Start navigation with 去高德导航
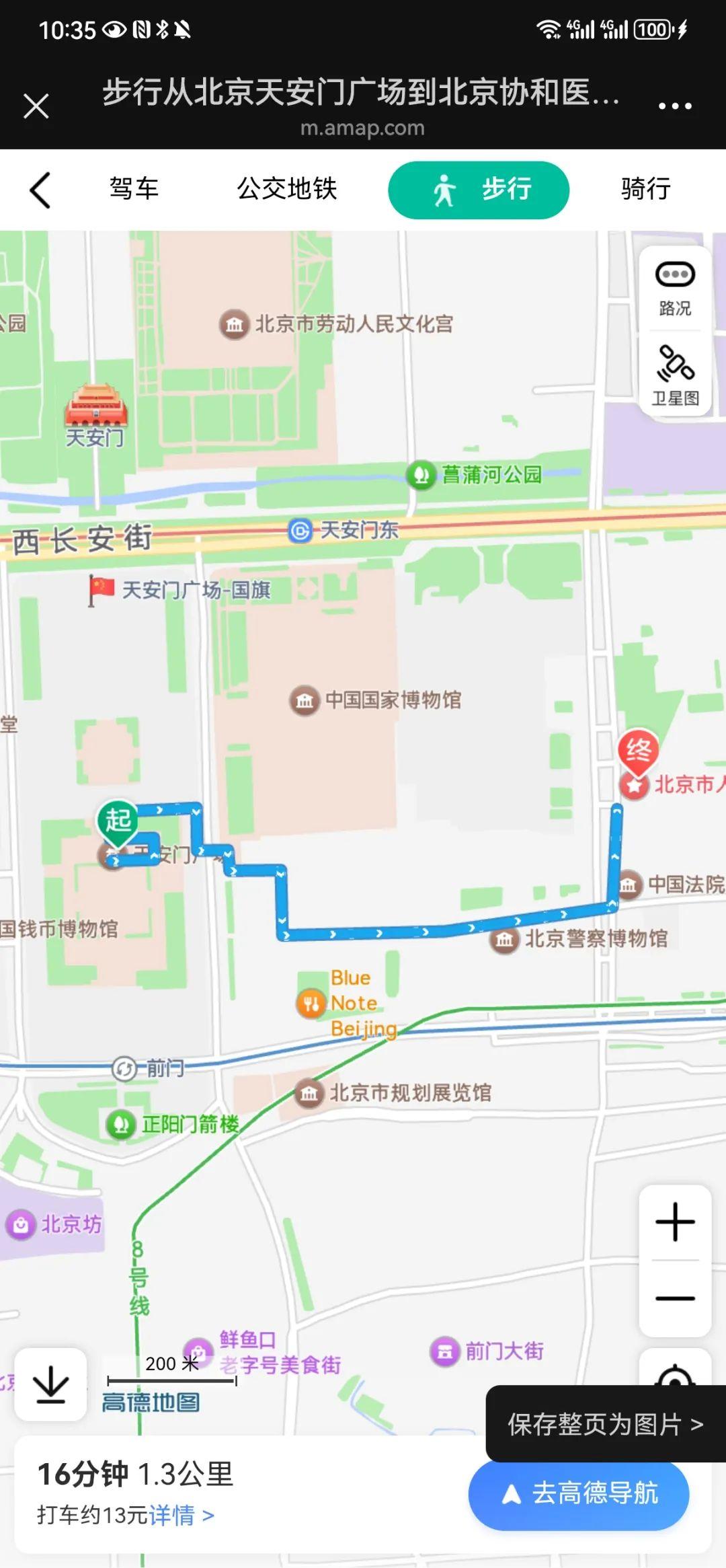 (579, 1493)
